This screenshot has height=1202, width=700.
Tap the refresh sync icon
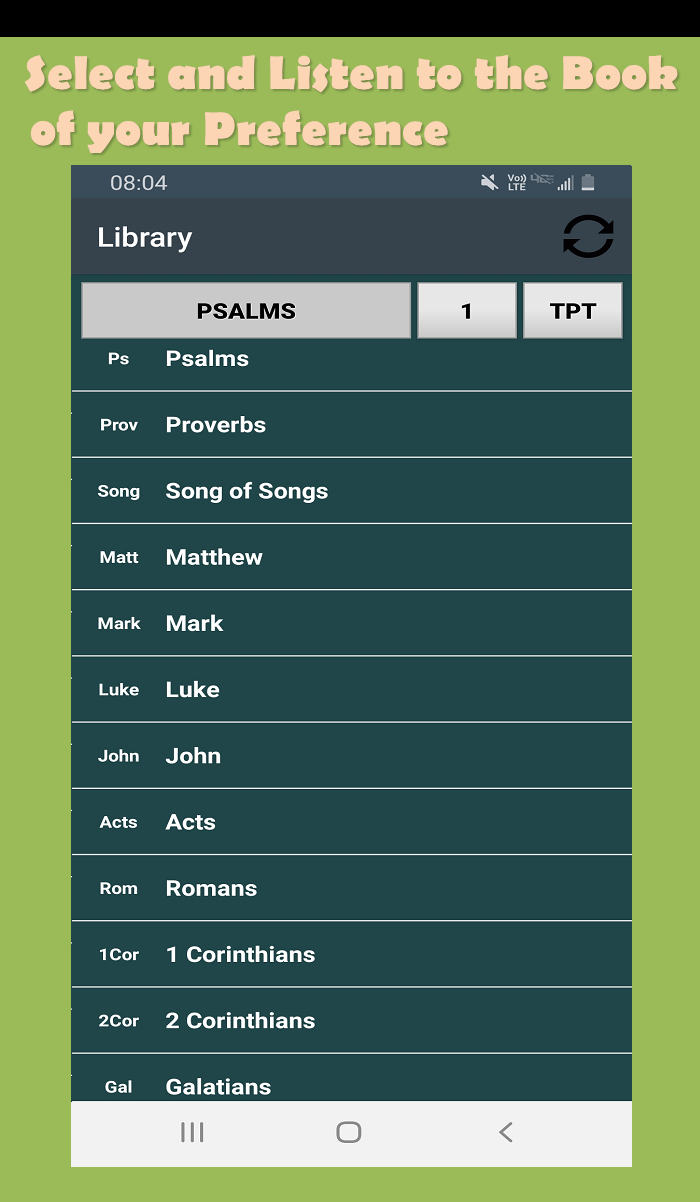(588, 237)
